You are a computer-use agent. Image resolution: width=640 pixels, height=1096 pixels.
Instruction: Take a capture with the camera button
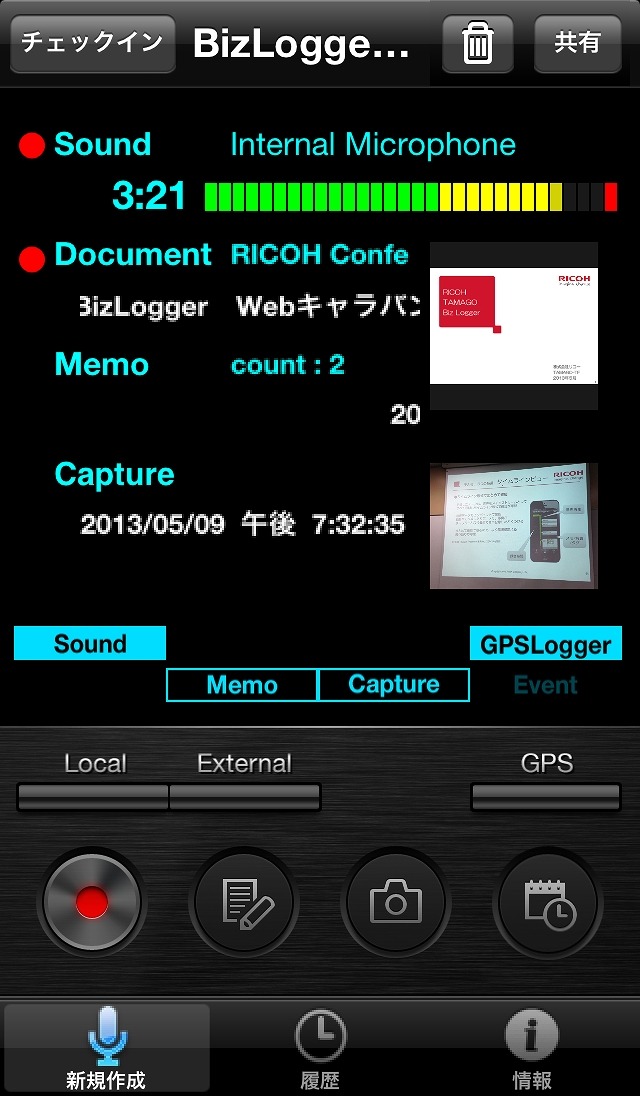click(x=396, y=903)
